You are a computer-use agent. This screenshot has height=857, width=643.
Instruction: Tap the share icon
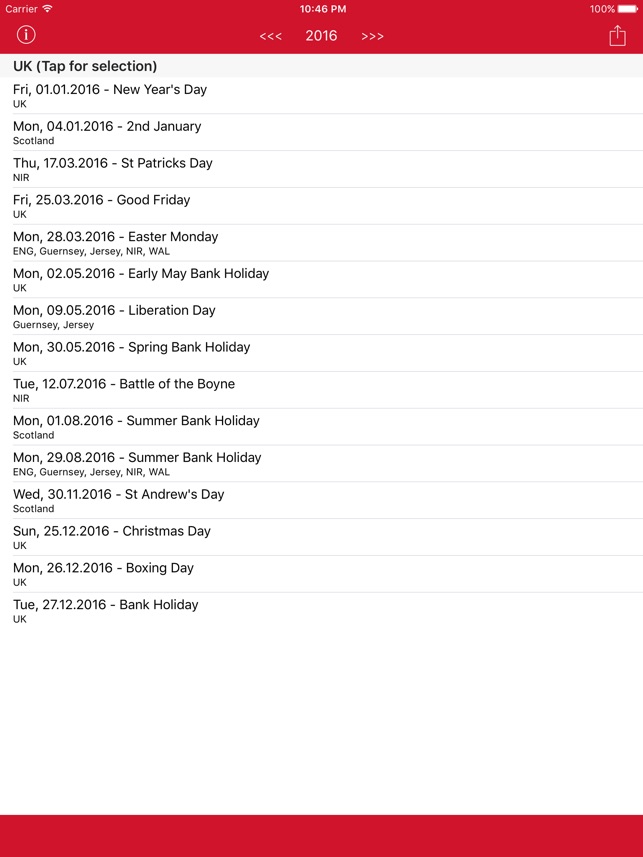pos(617,36)
